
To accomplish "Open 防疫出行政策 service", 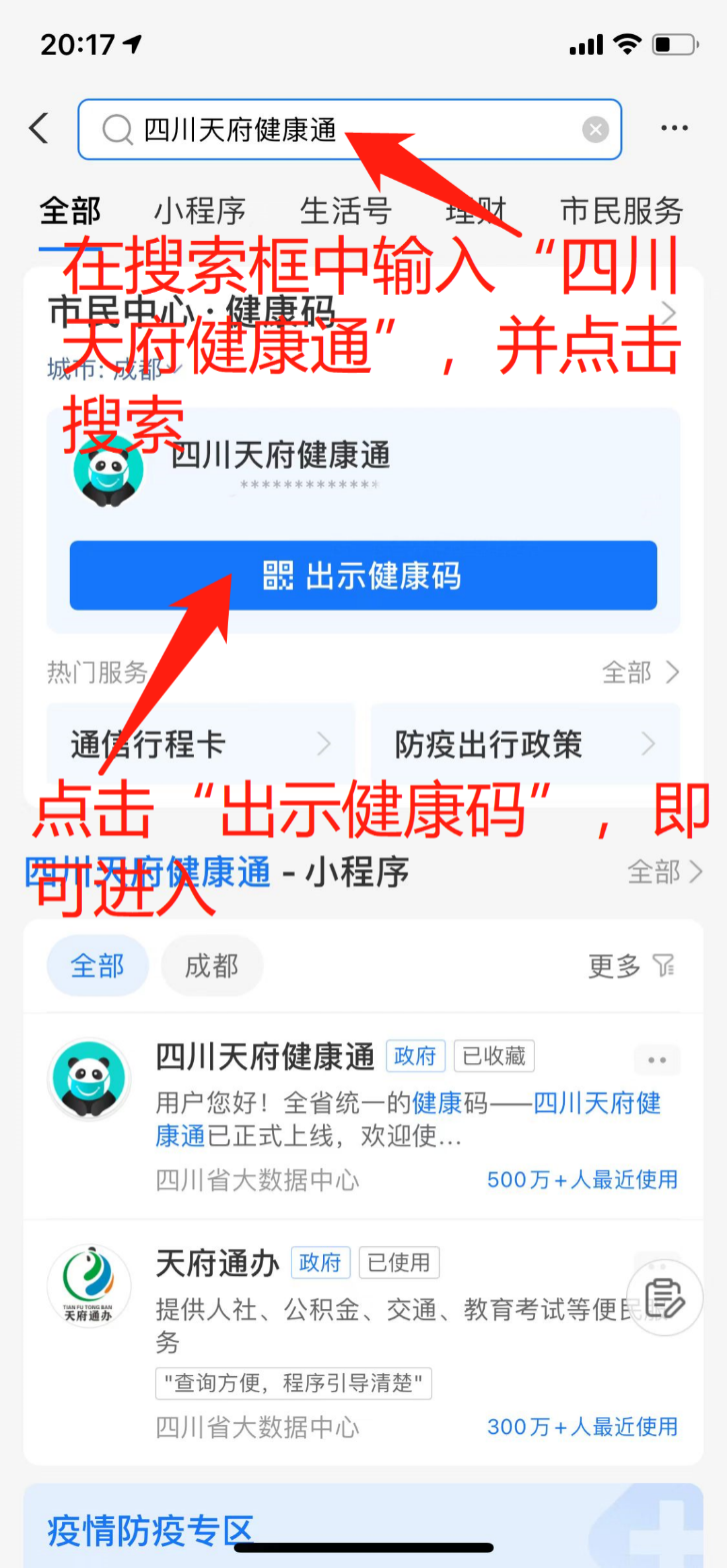I will tap(524, 744).
